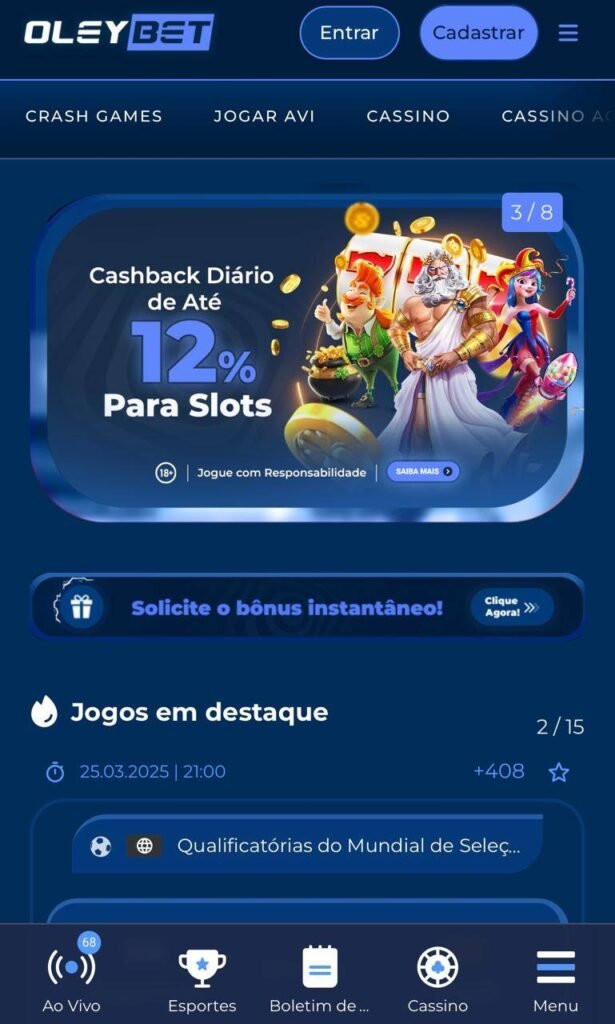The height and width of the screenshot is (1024, 615).
Task: Open the hamburger menu in the header
Action: (568, 33)
